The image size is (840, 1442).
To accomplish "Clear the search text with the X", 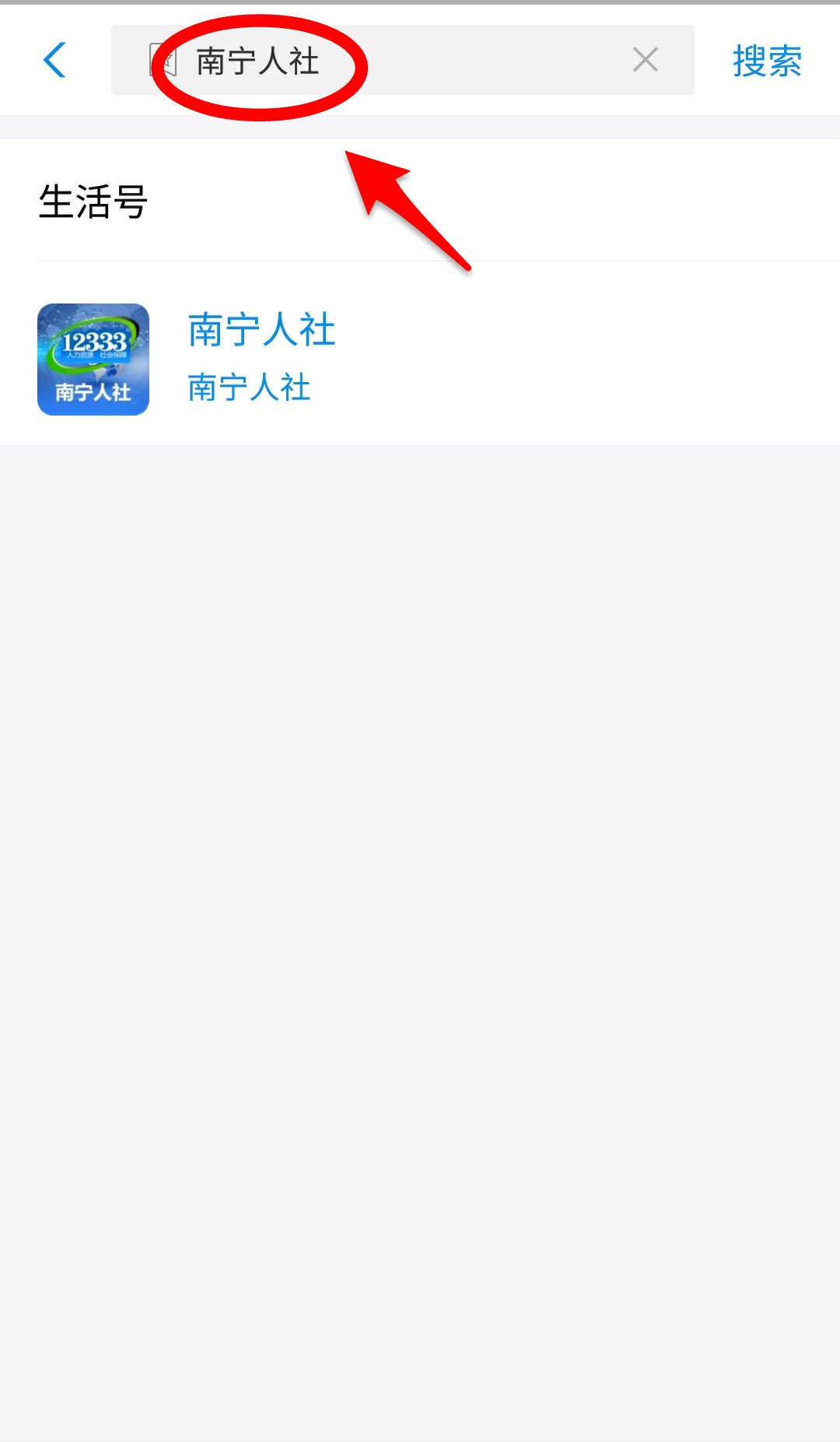I will tap(645, 60).
